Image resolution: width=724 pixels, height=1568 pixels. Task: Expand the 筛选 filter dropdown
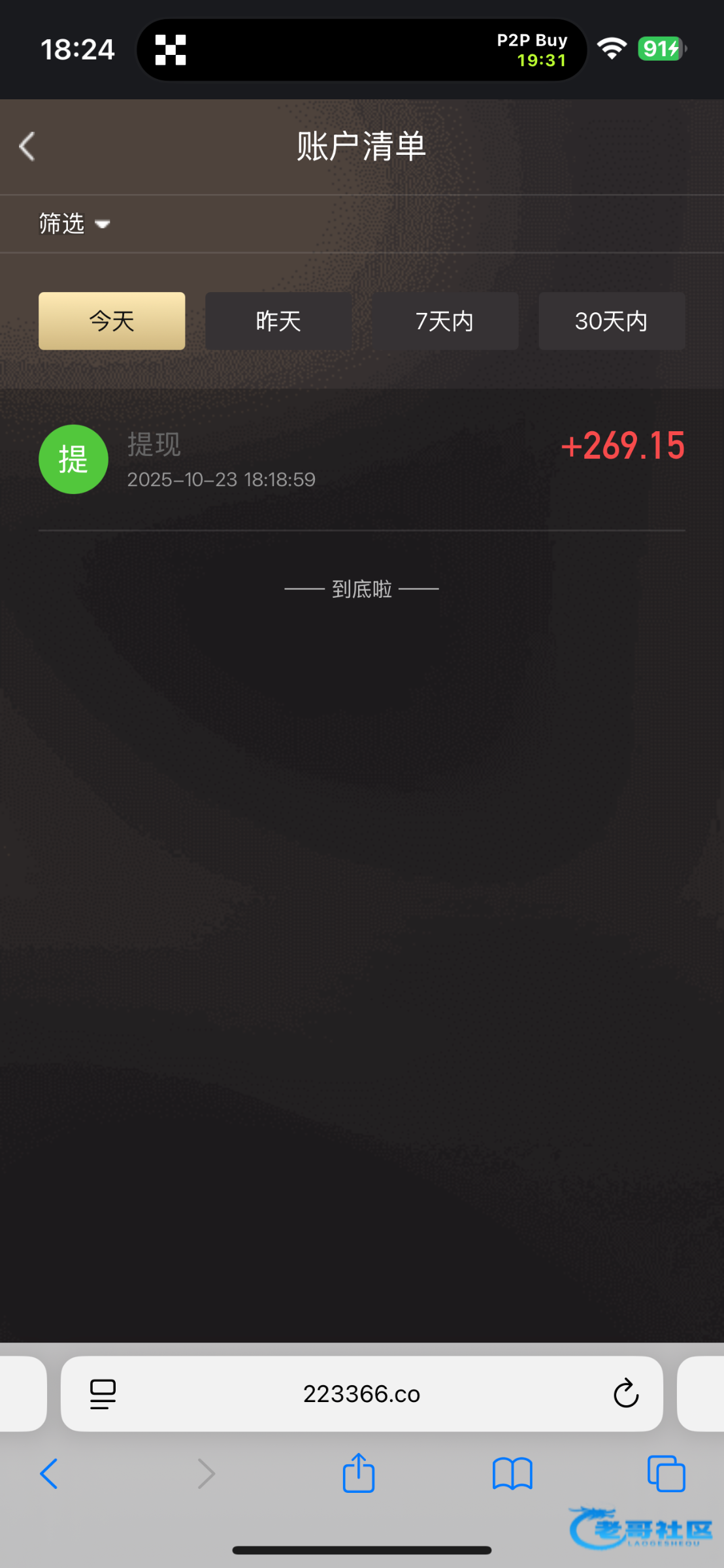[73, 224]
